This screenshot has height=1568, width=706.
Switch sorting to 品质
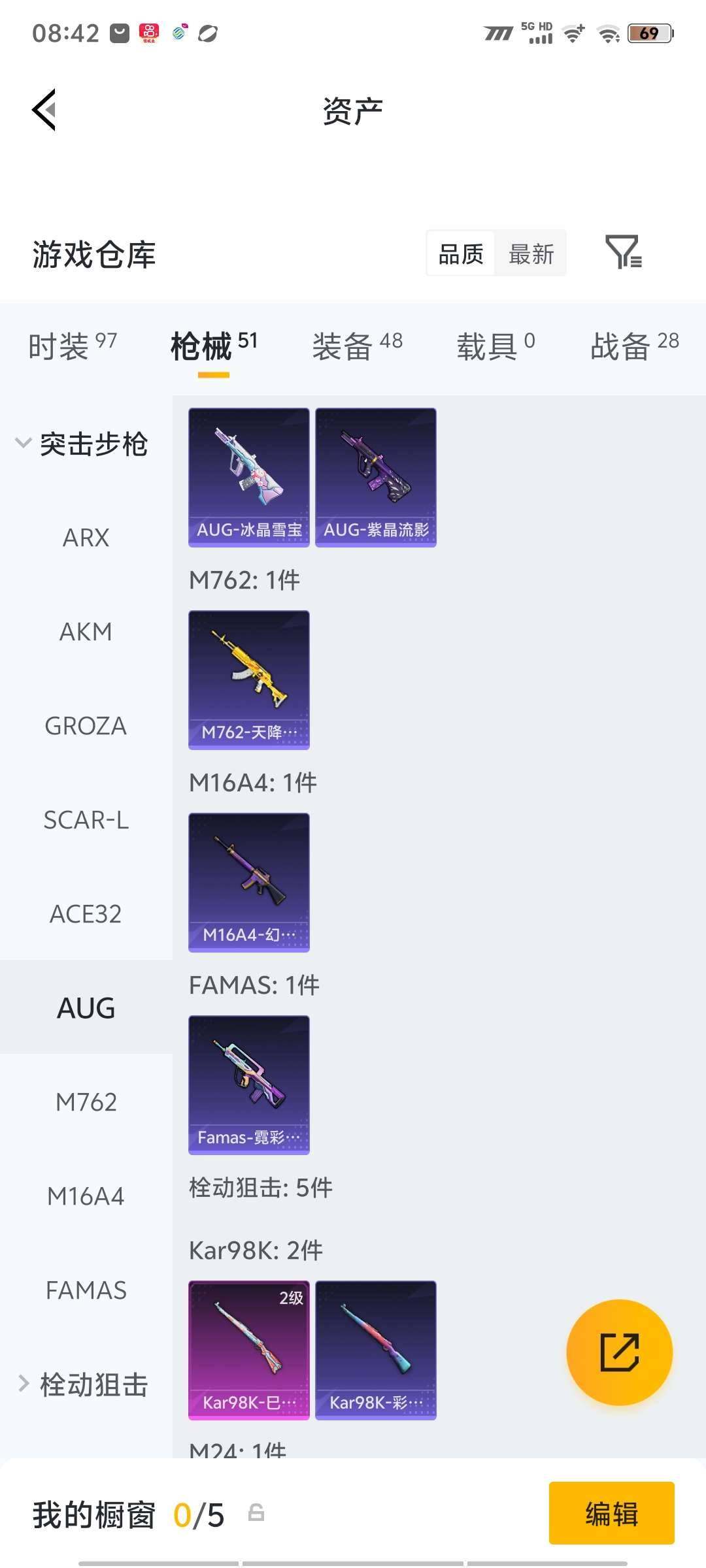click(x=460, y=253)
